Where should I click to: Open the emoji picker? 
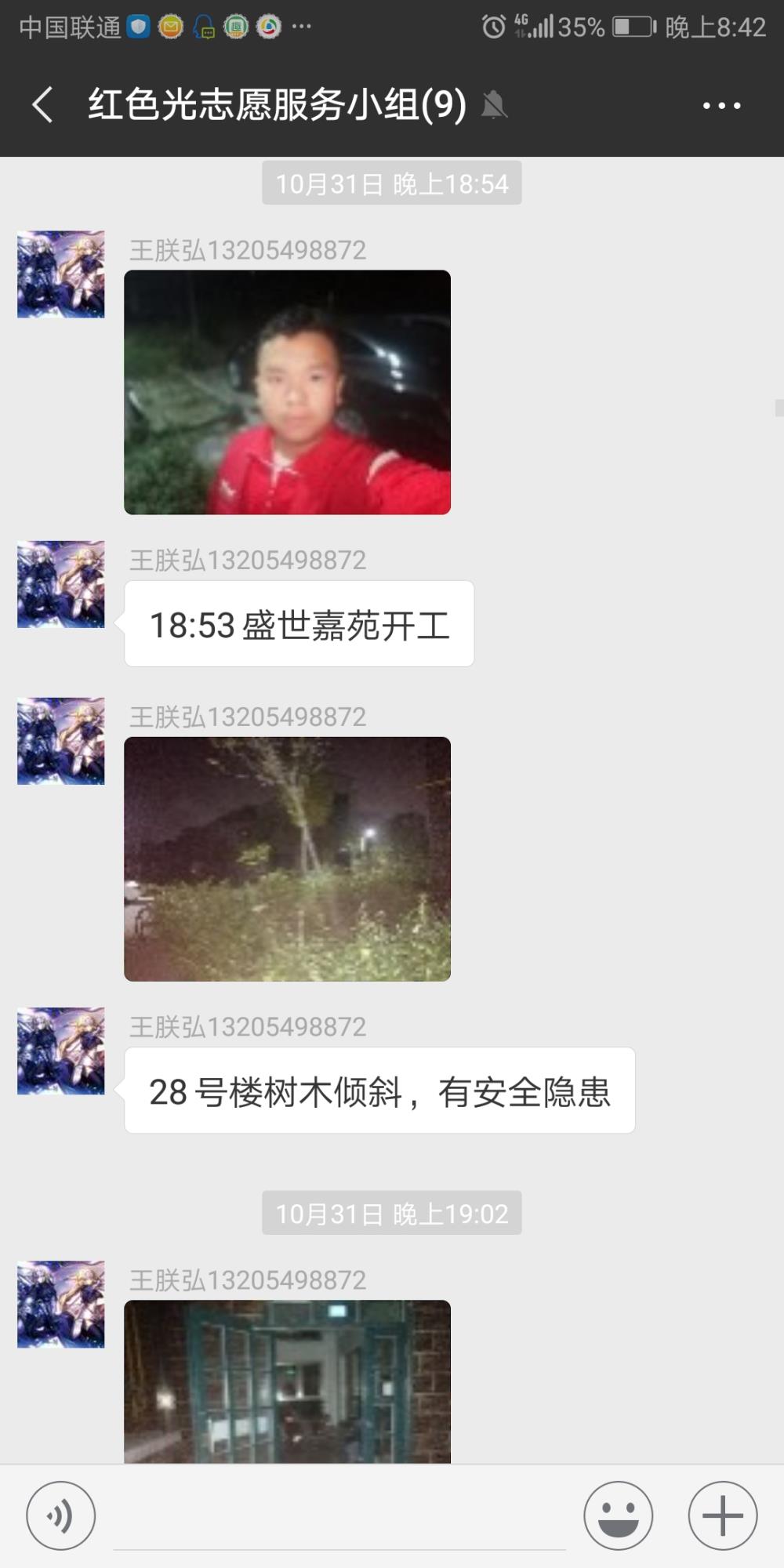[x=618, y=1515]
